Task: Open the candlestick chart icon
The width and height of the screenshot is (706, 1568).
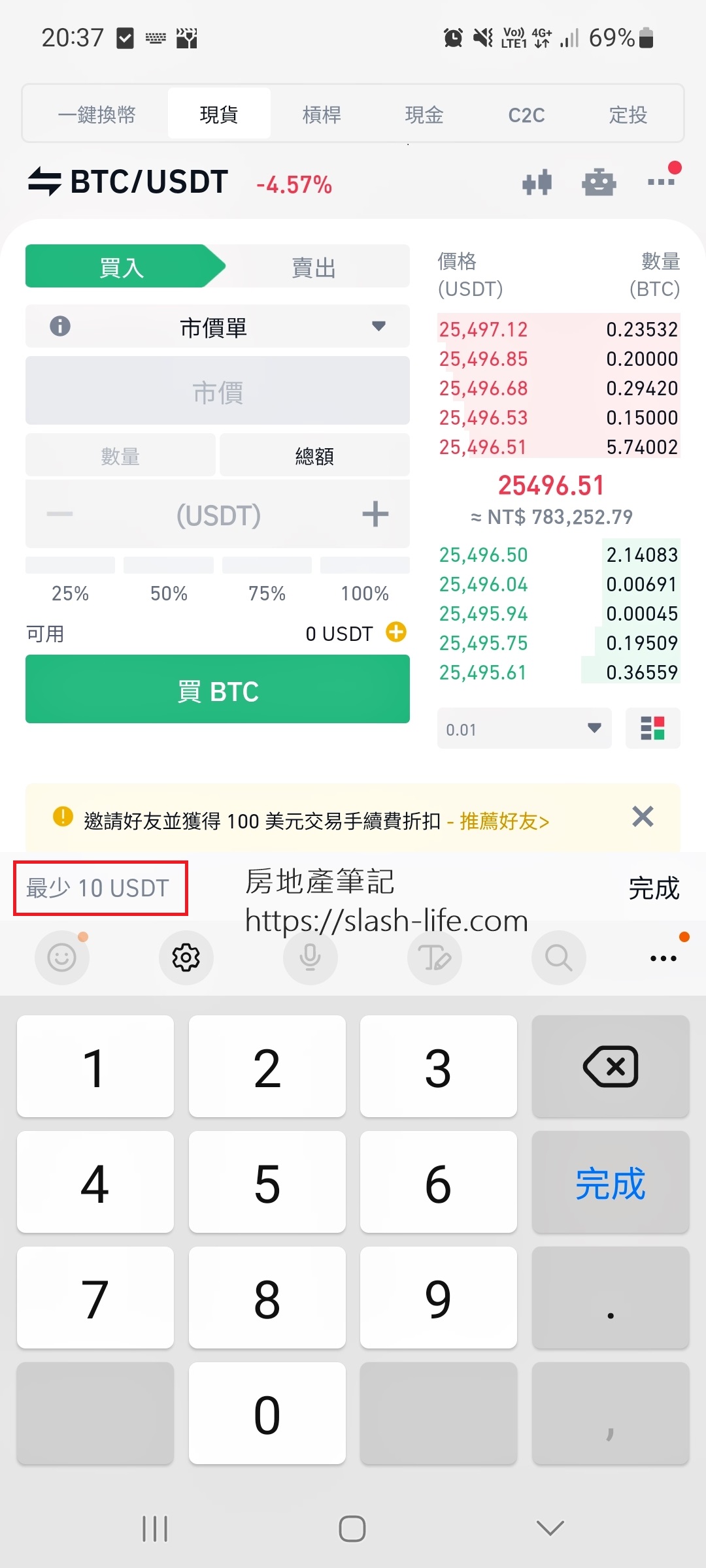Action: coord(537,182)
